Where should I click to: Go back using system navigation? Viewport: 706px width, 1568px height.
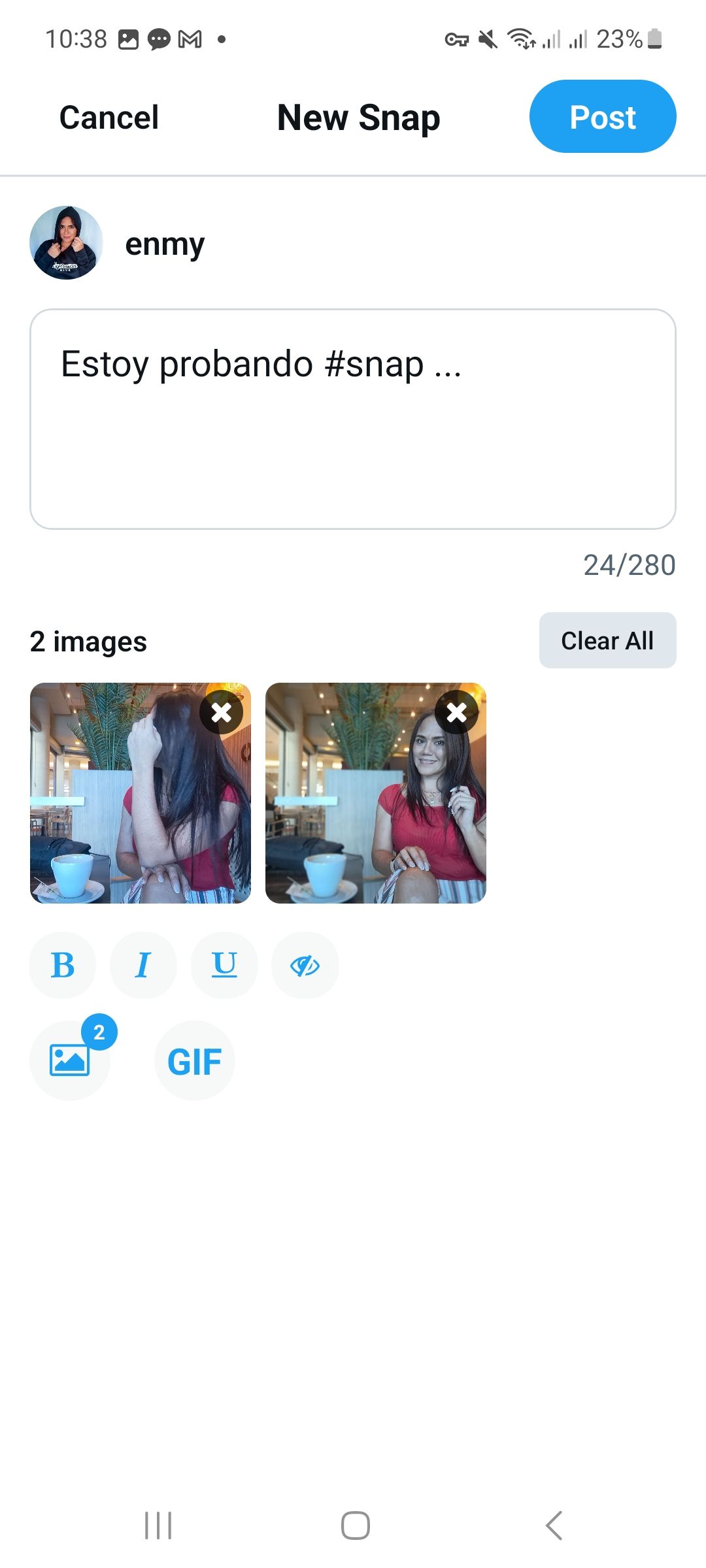553,1526
